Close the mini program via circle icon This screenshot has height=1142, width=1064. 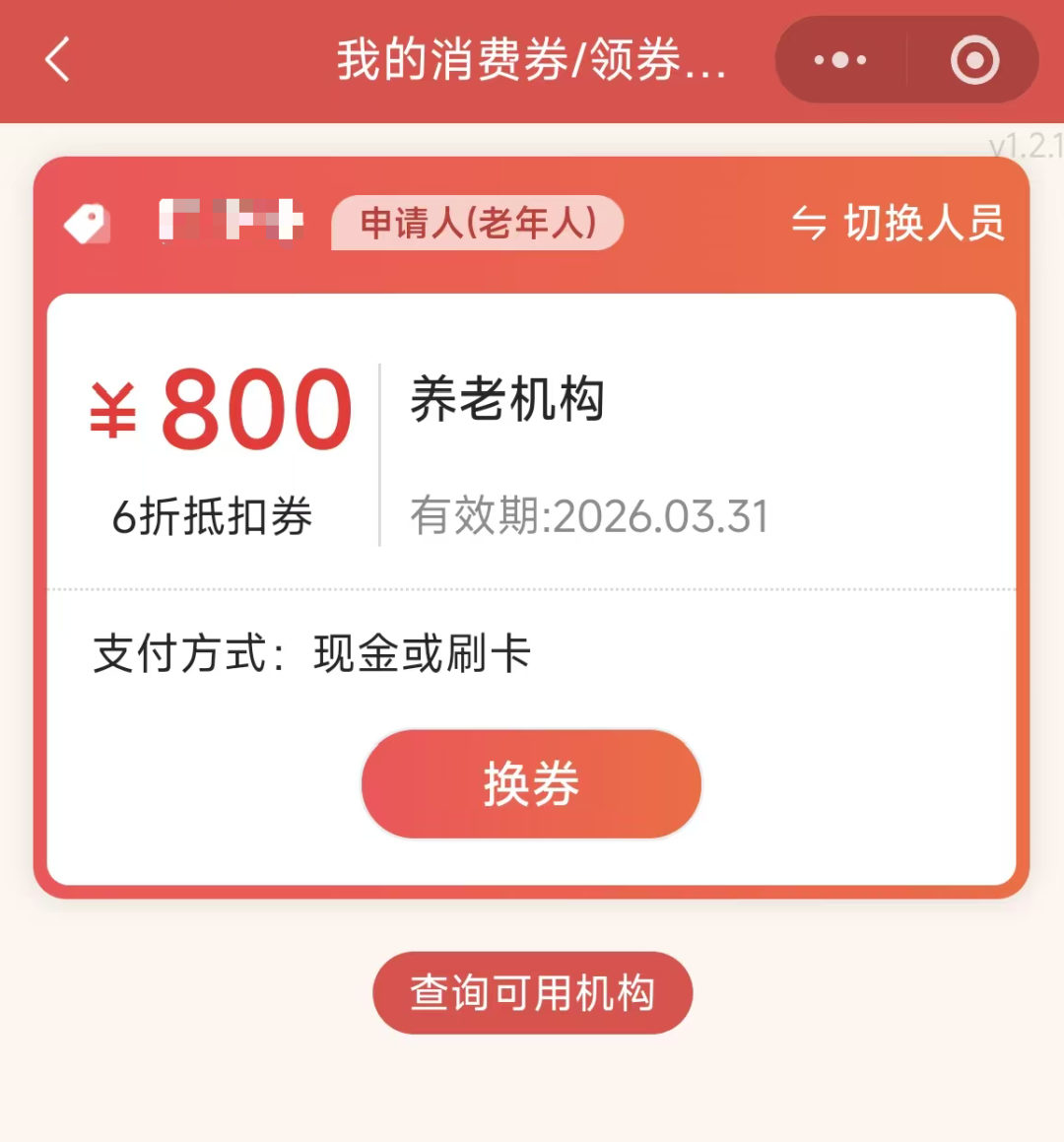(x=974, y=60)
